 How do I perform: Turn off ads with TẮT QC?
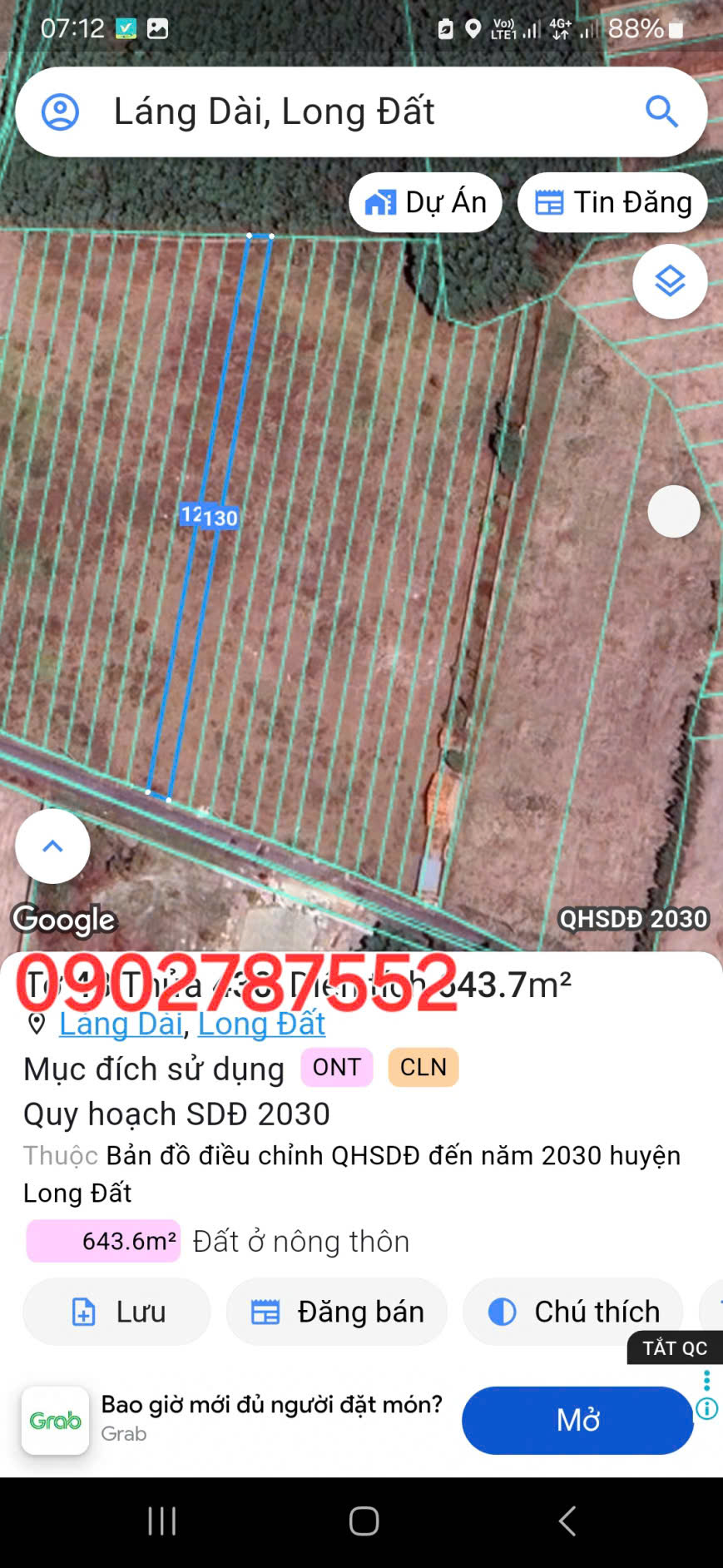click(x=674, y=1347)
